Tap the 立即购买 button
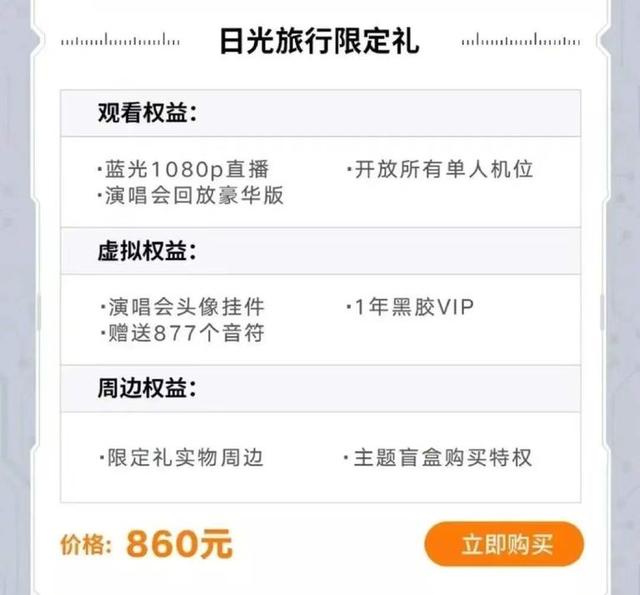 [504, 545]
